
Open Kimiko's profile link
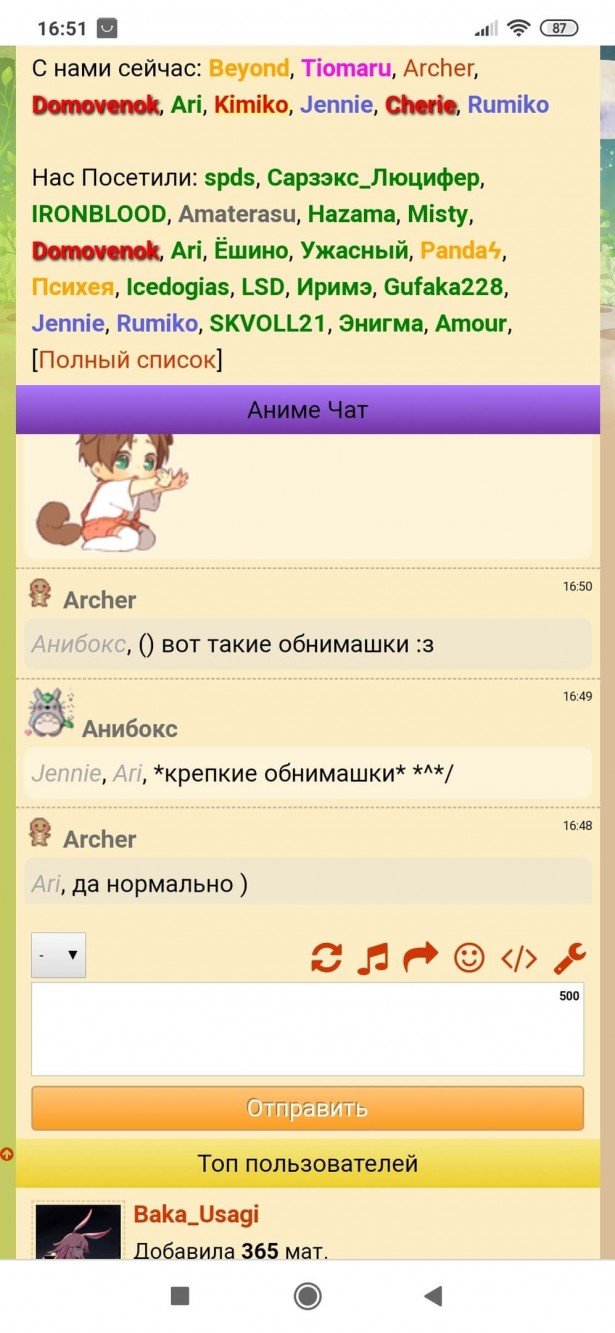click(250, 104)
